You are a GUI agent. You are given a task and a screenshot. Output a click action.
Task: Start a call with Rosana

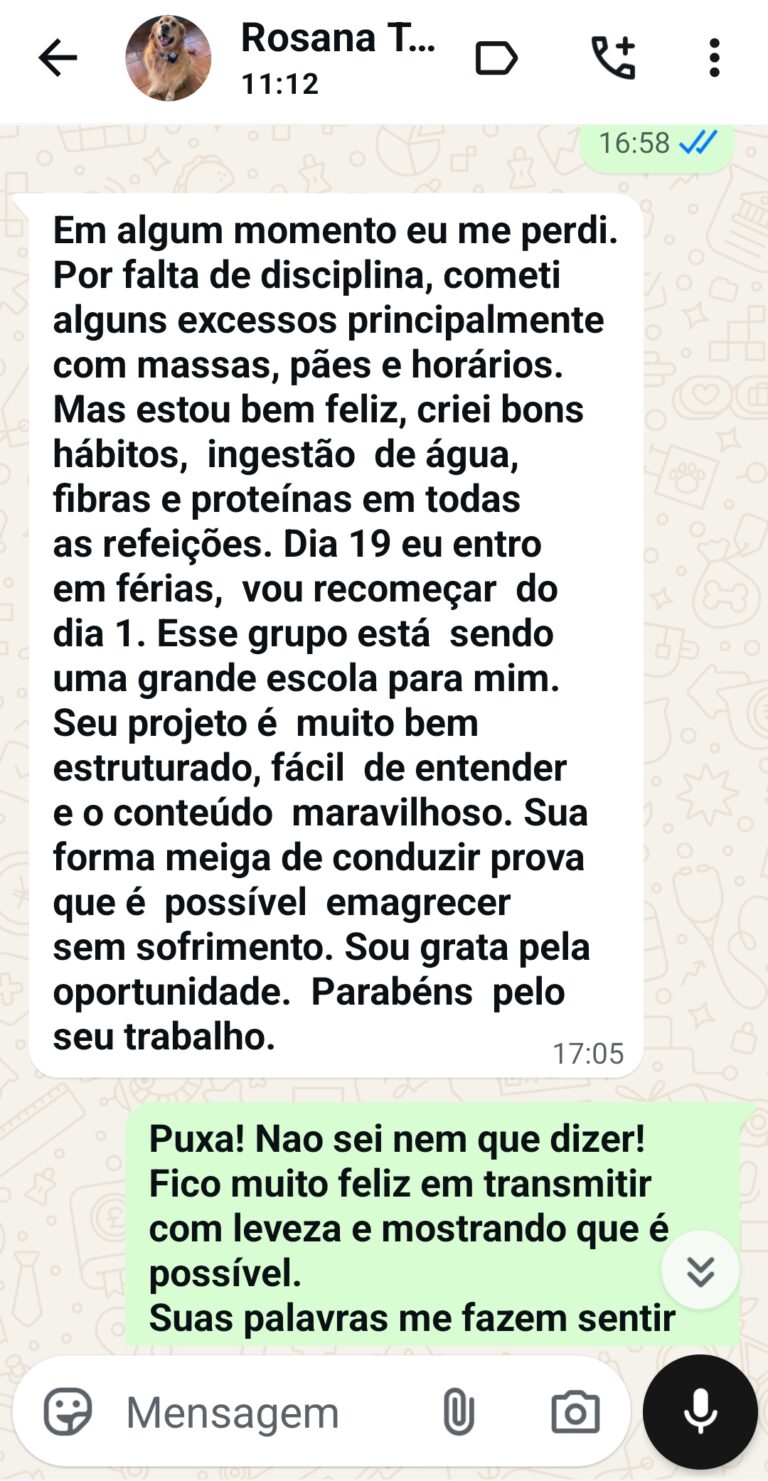(x=612, y=59)
